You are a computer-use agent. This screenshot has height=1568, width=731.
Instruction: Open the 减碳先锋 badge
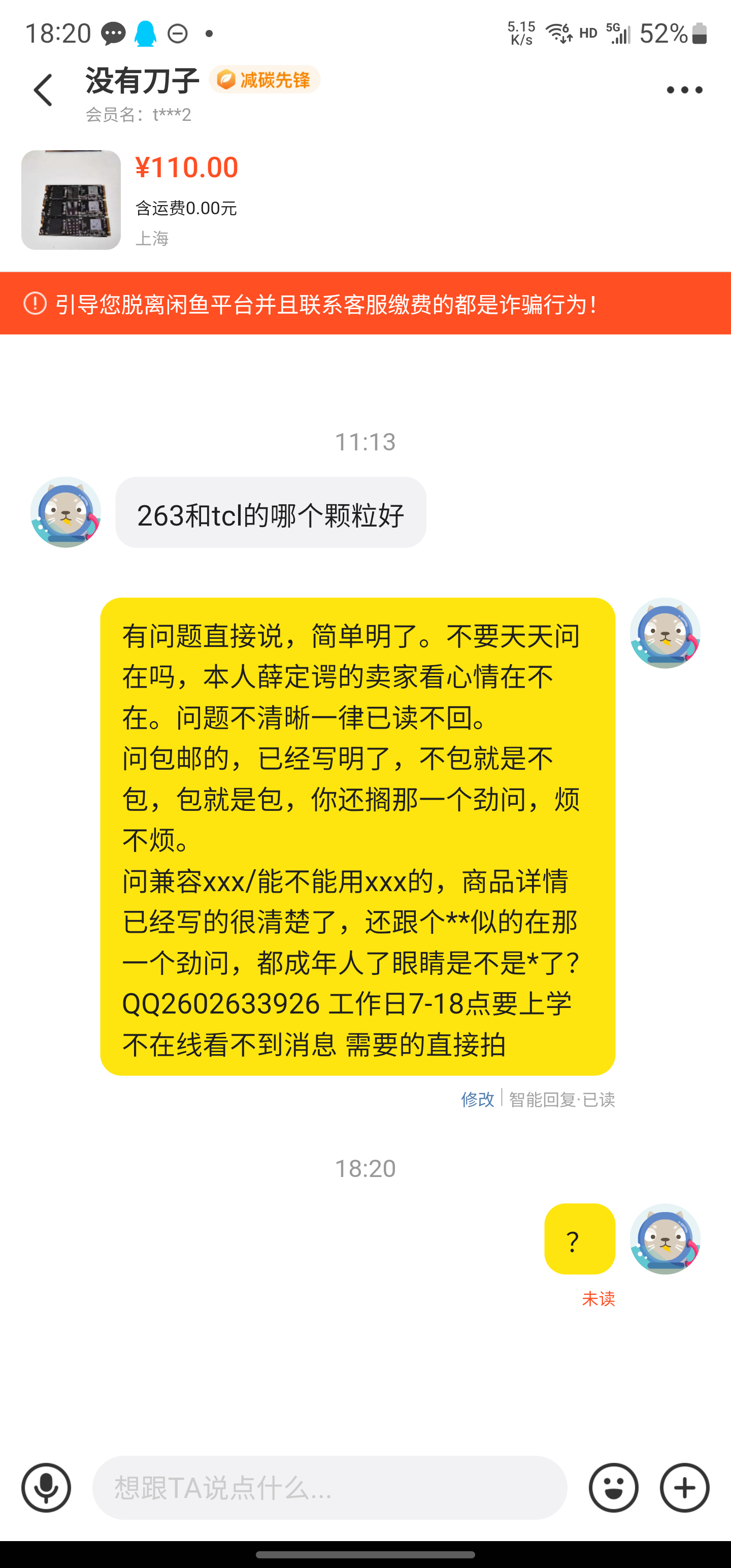coord(265,80)
